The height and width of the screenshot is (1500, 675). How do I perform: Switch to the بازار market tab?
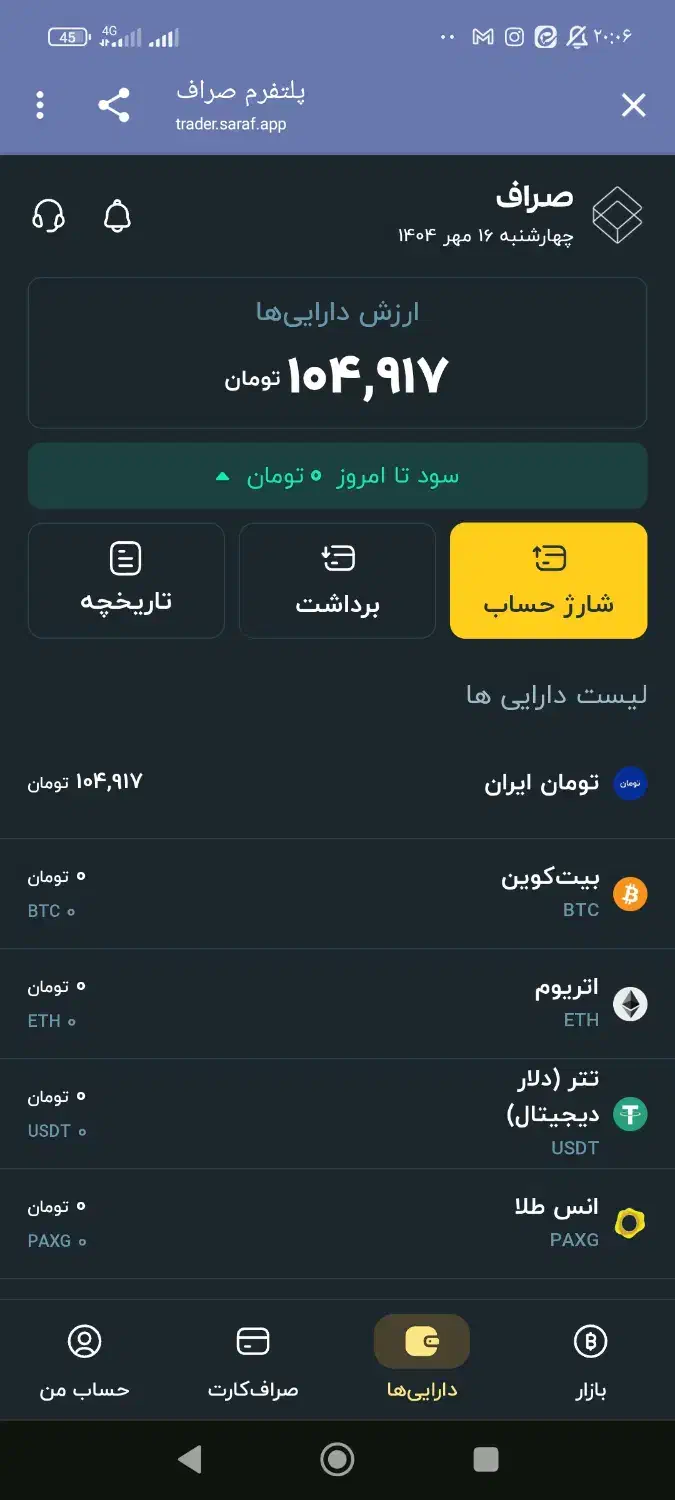tap(590, 1361)
